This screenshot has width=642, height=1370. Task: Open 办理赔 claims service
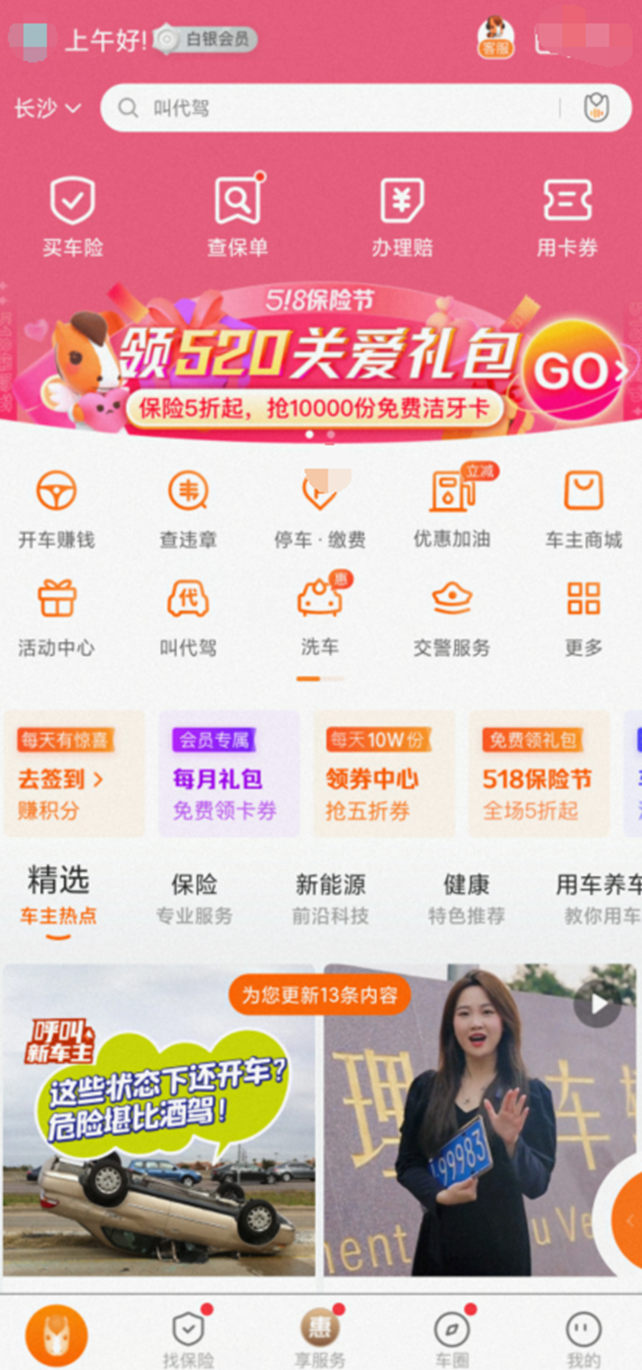pos(402,215)
